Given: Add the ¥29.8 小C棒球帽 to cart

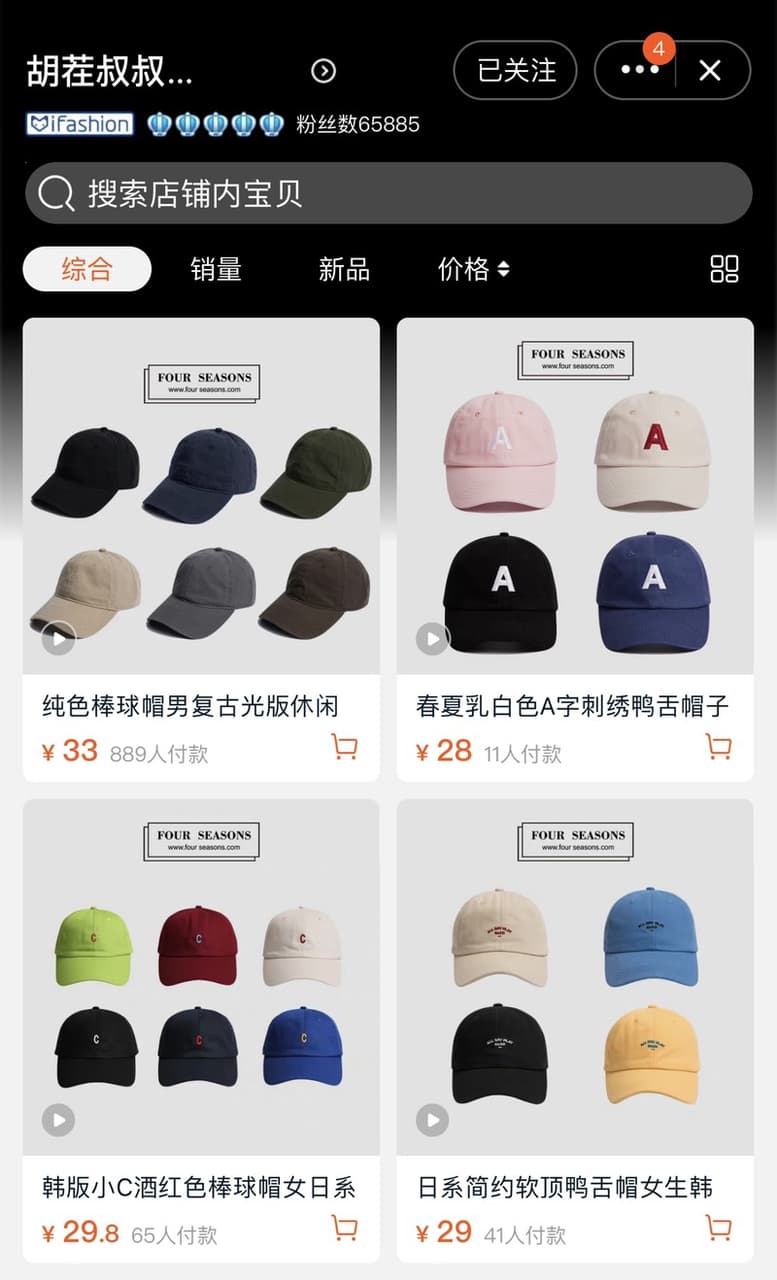Looking at the screenshot, I should (345, 1228).
